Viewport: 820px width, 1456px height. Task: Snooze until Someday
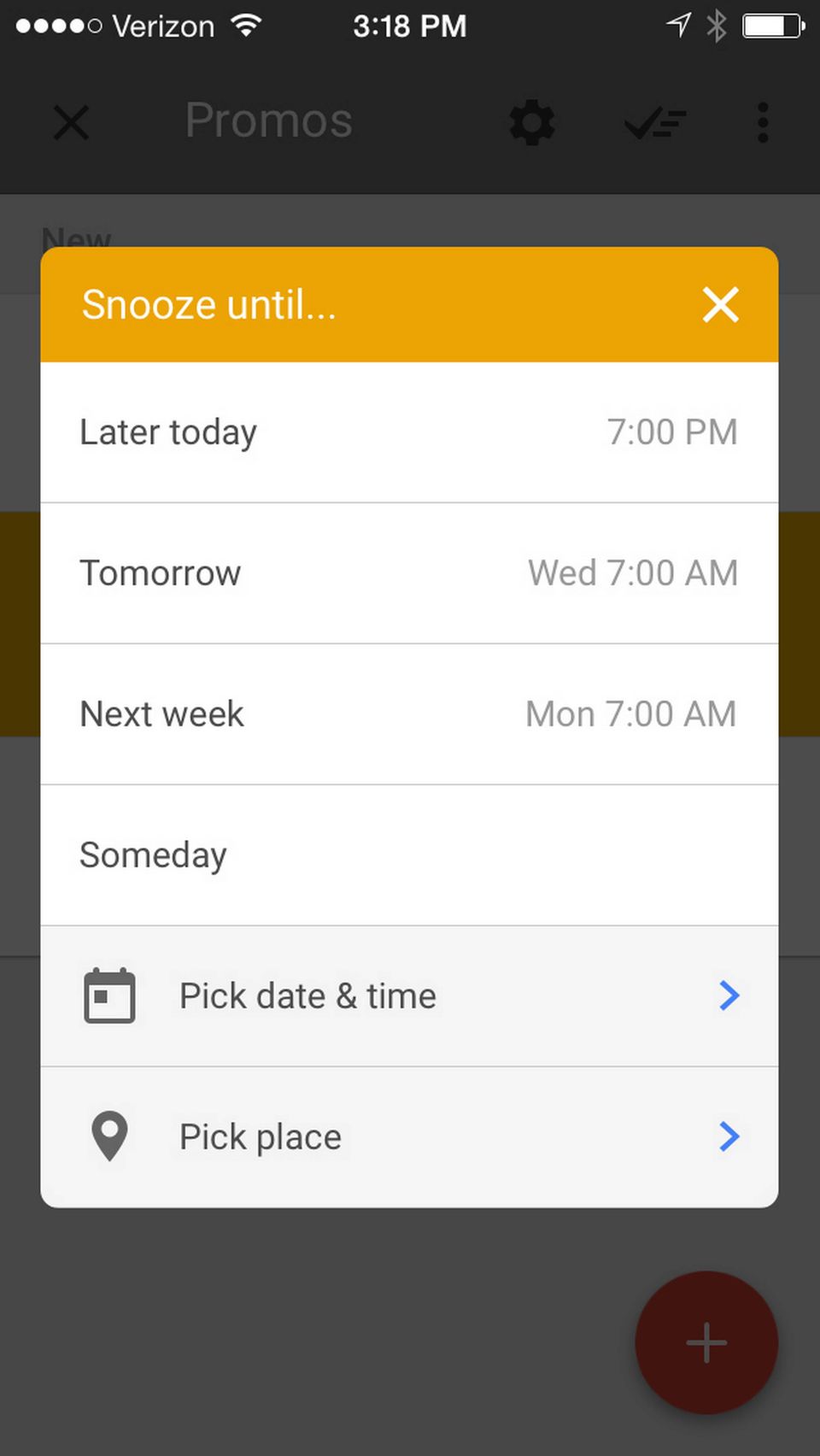(408, 855)
